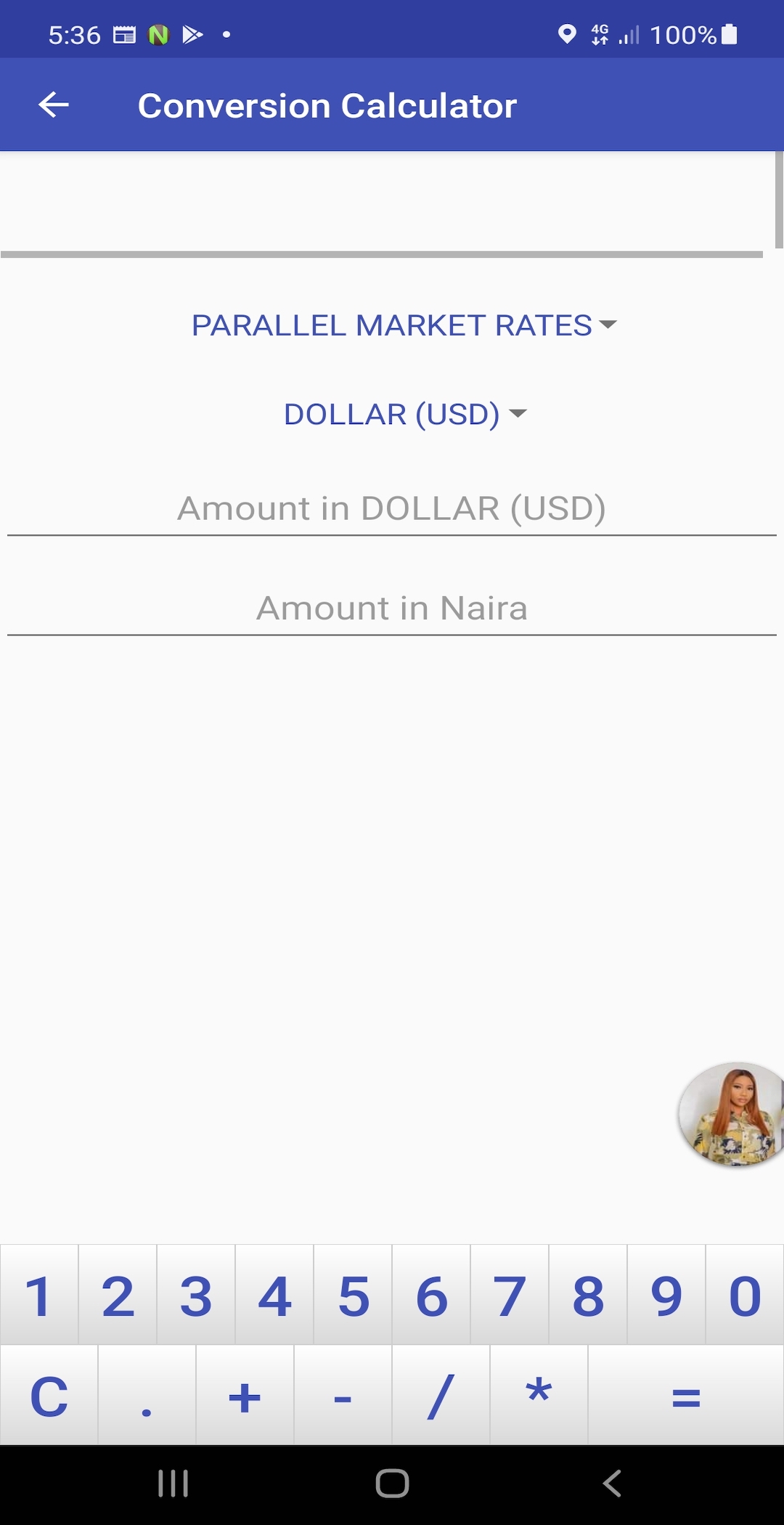Type a 0 with the keypad
This screenshot has width=784, height=1525.
pyautogui.click(x=745, y=1296)
